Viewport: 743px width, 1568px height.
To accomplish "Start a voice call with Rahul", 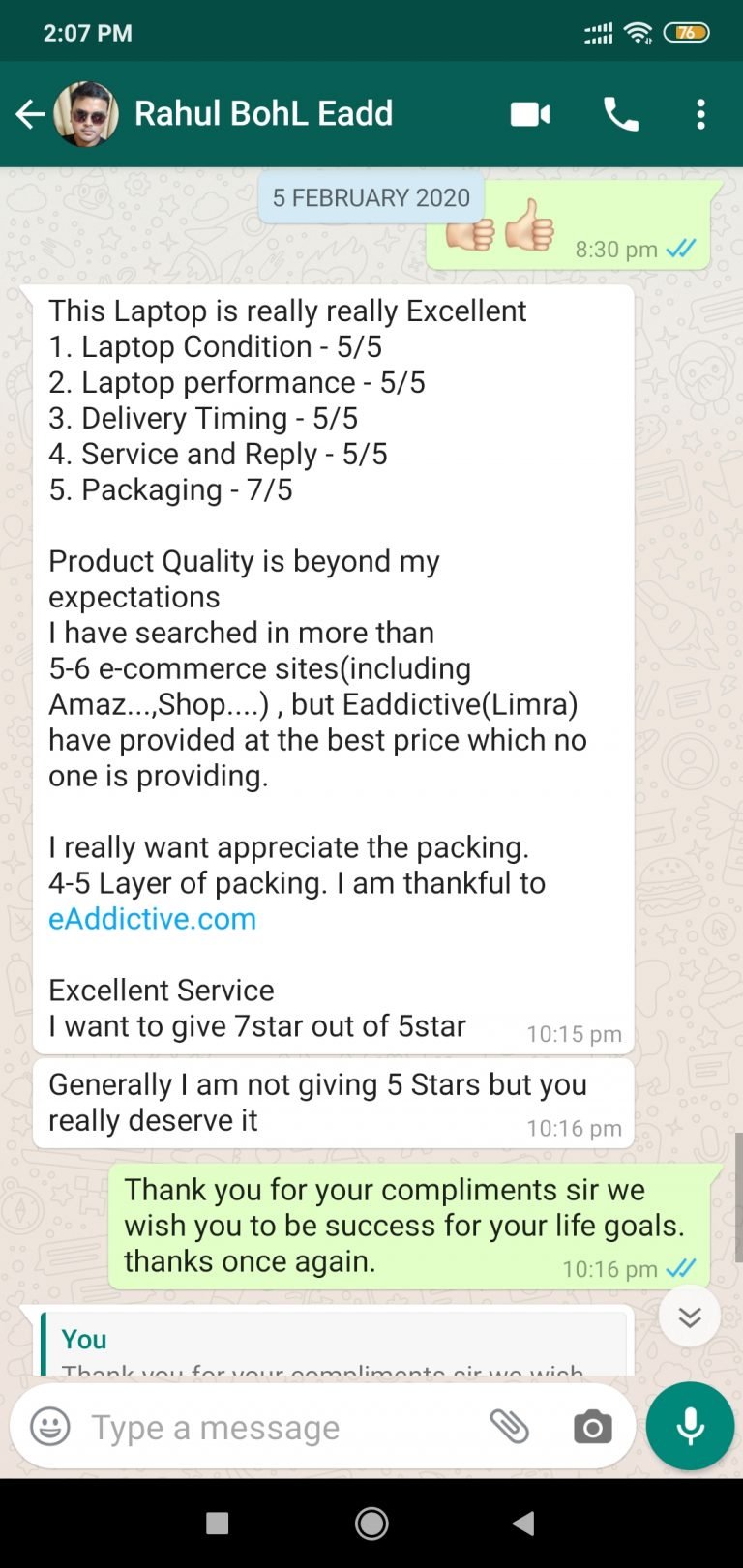I will 620,113.
